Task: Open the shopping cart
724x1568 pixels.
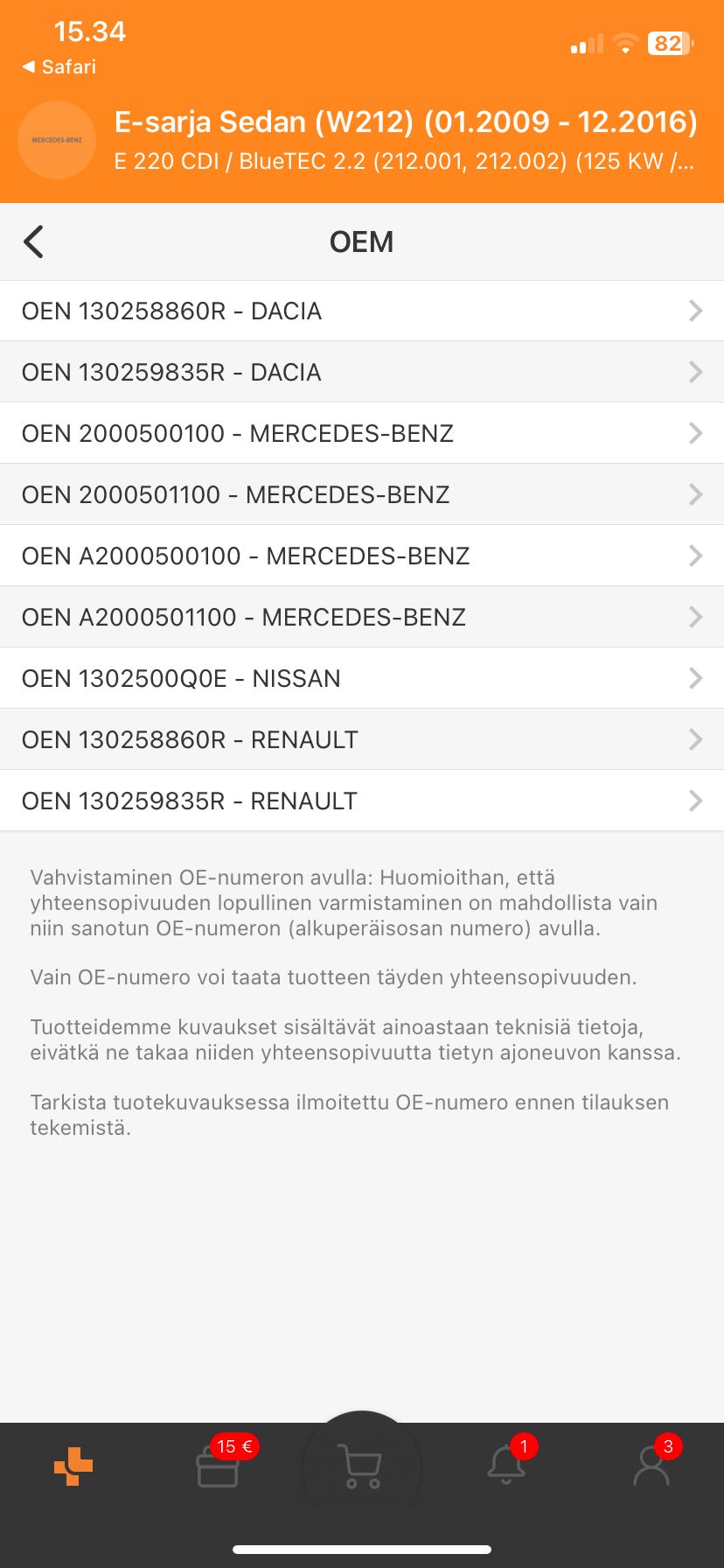Action: pos(360,1466)
